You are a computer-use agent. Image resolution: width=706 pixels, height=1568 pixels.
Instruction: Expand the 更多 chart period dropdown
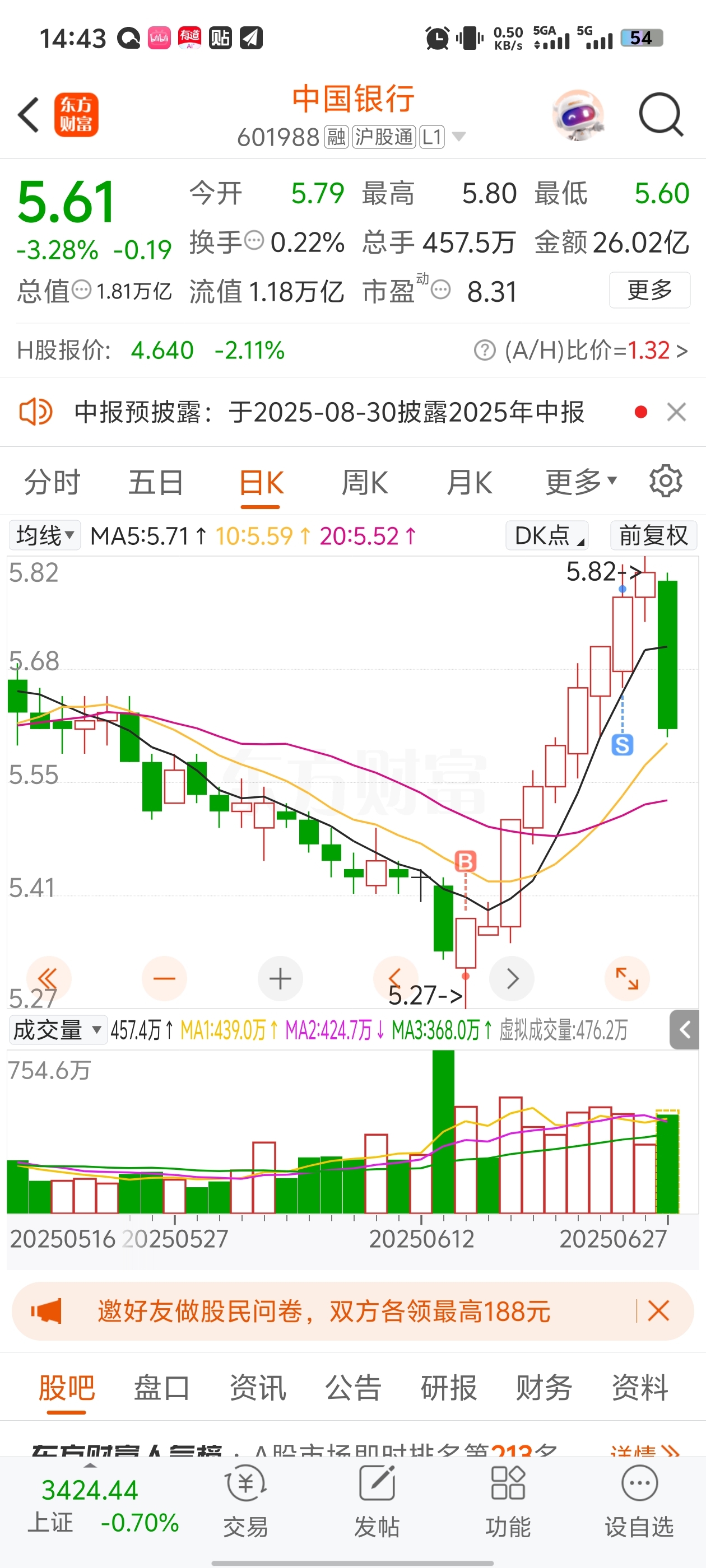[581, 483]
